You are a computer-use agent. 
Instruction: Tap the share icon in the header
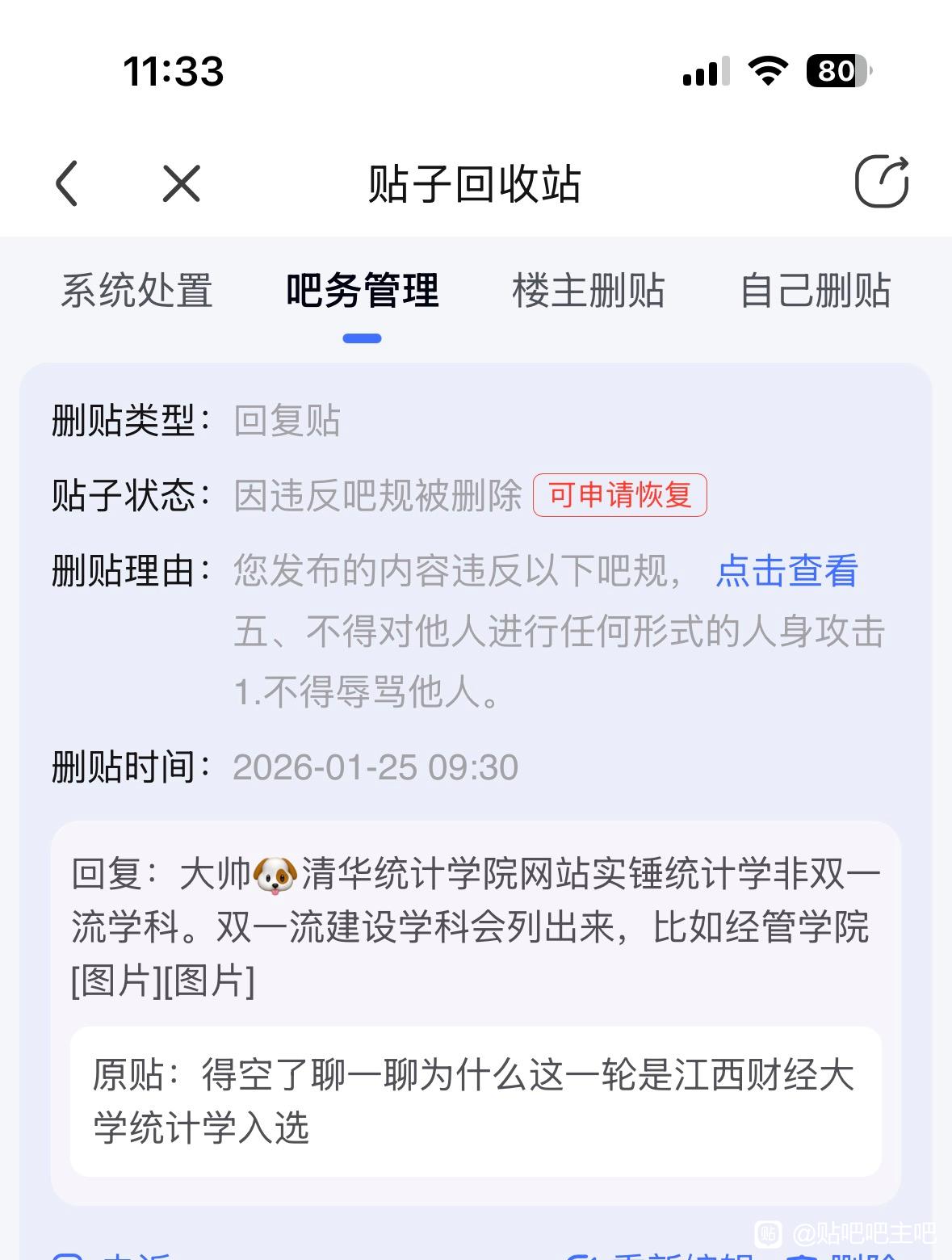pos(881,182)
